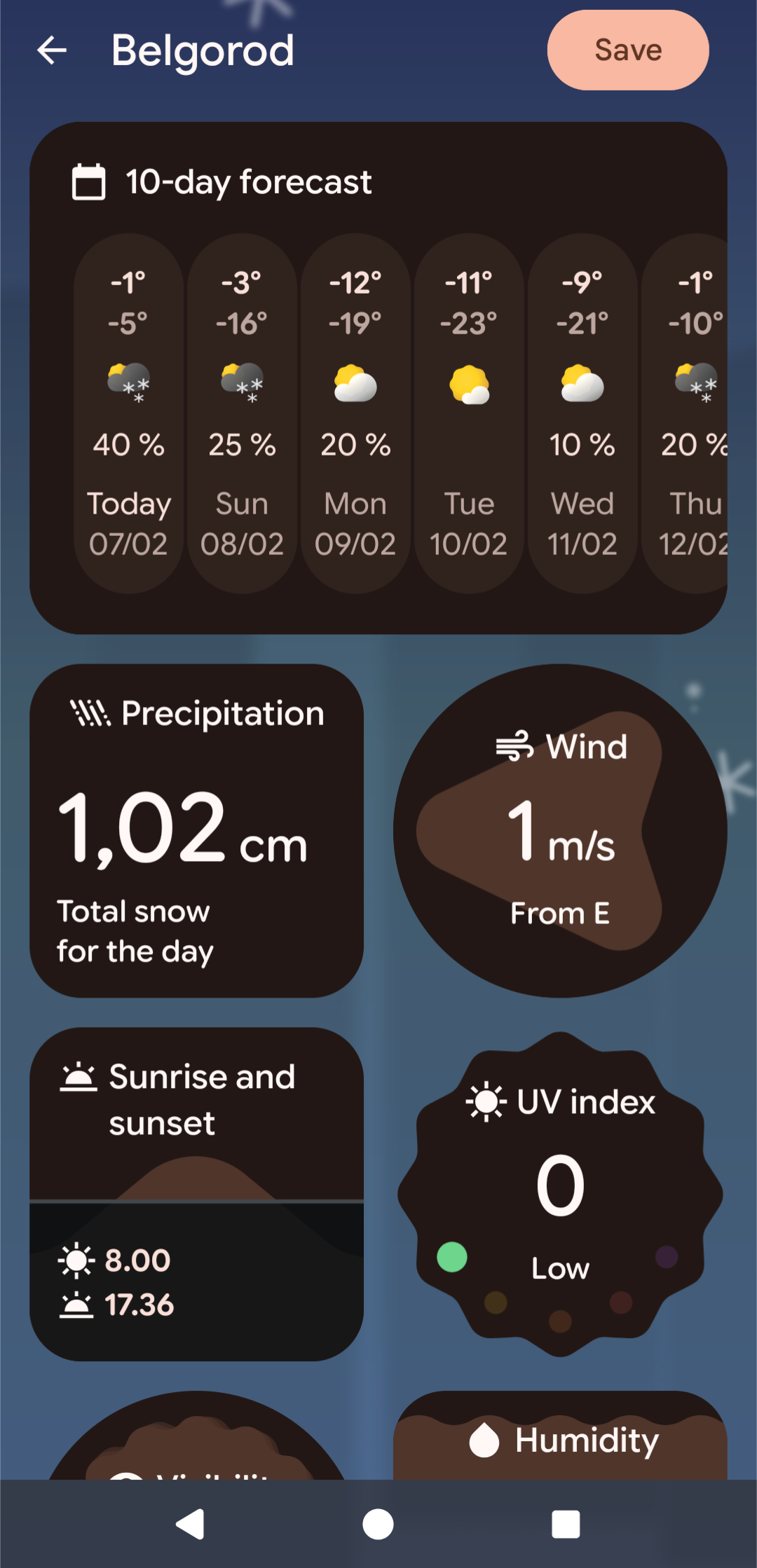This screenshot has width=757, height=1568.
Task: Tap the system home button
Action: [378, 1524]
